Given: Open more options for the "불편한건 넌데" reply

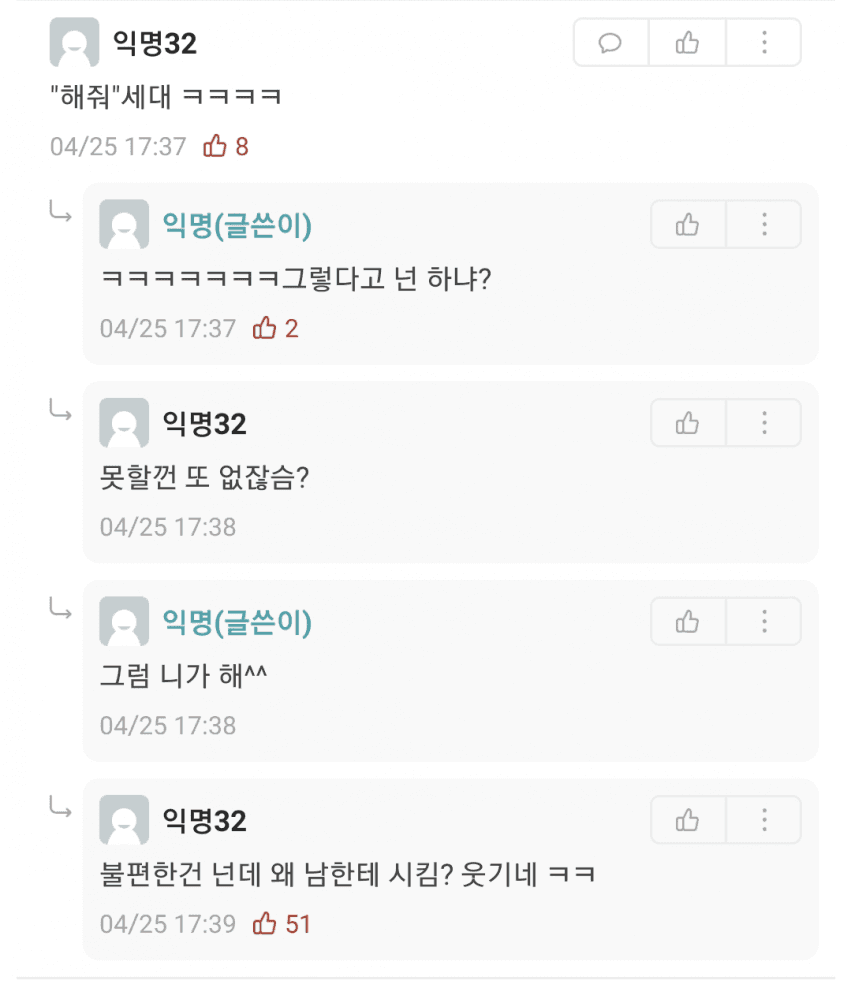Looking at the screenshot, I should [764, 821].
